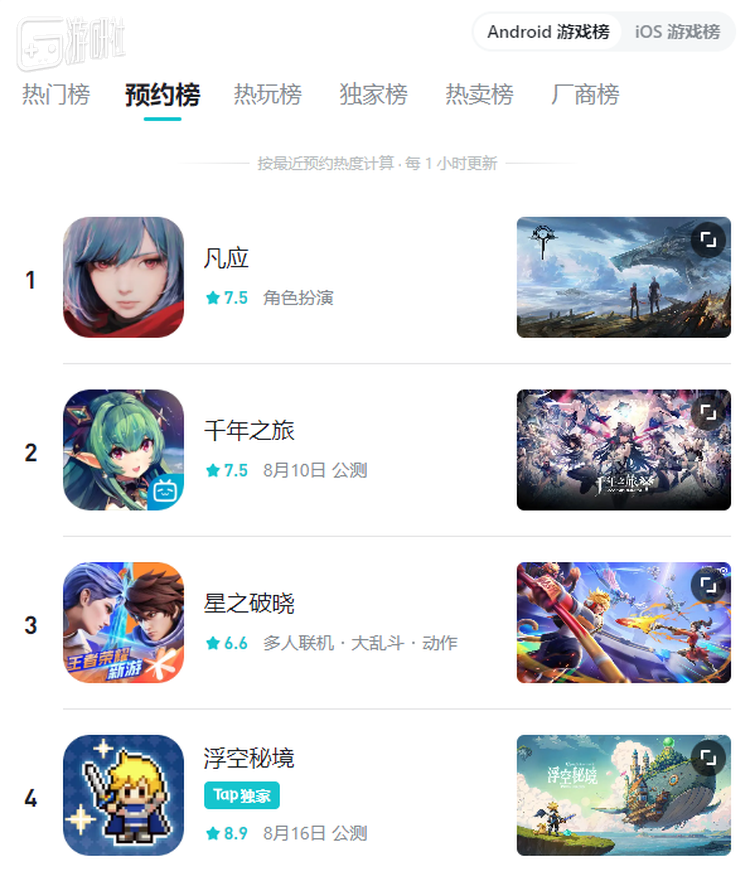Open the 热玩榜 tab

tap(268, 95)
